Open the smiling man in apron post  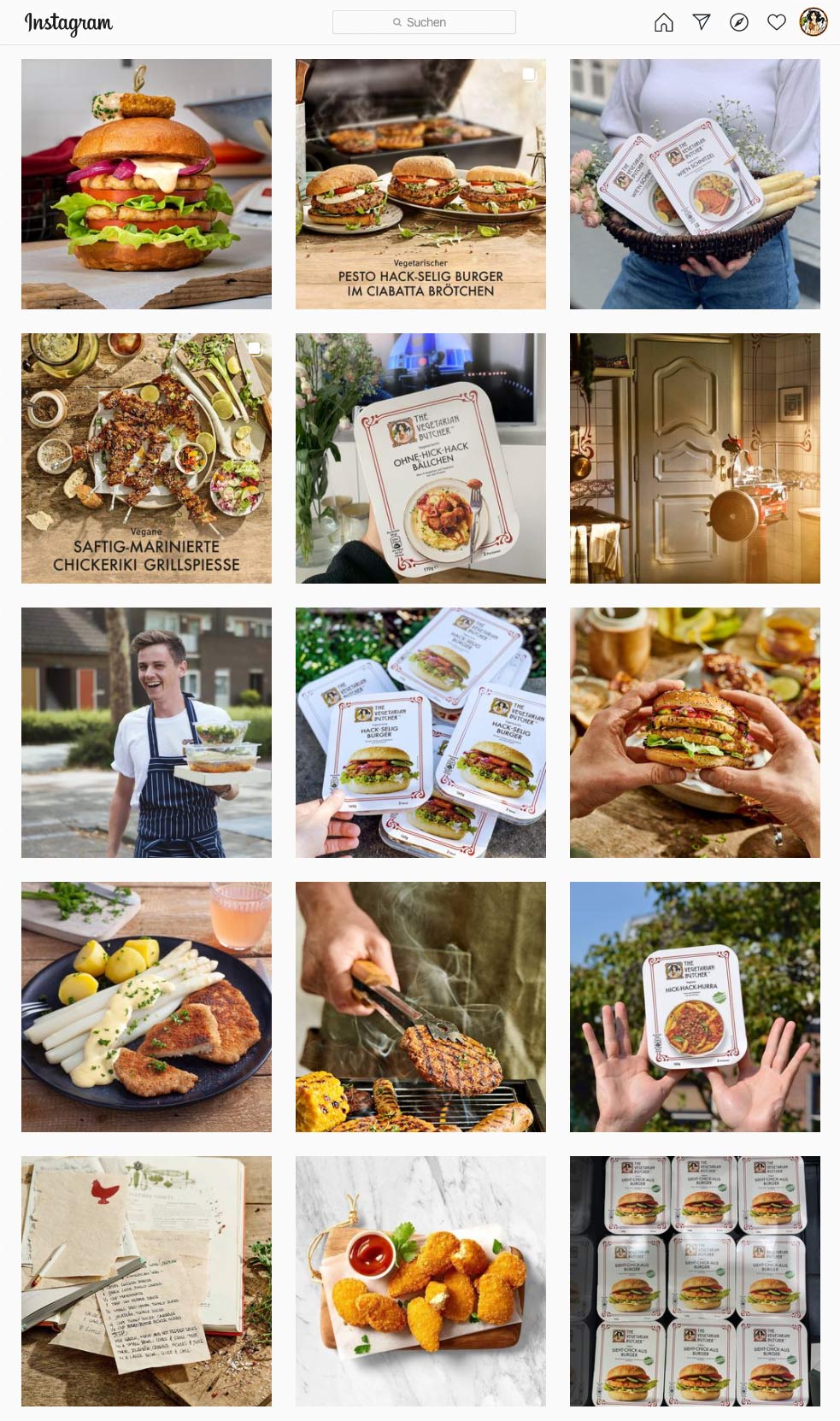coord(146,732)
